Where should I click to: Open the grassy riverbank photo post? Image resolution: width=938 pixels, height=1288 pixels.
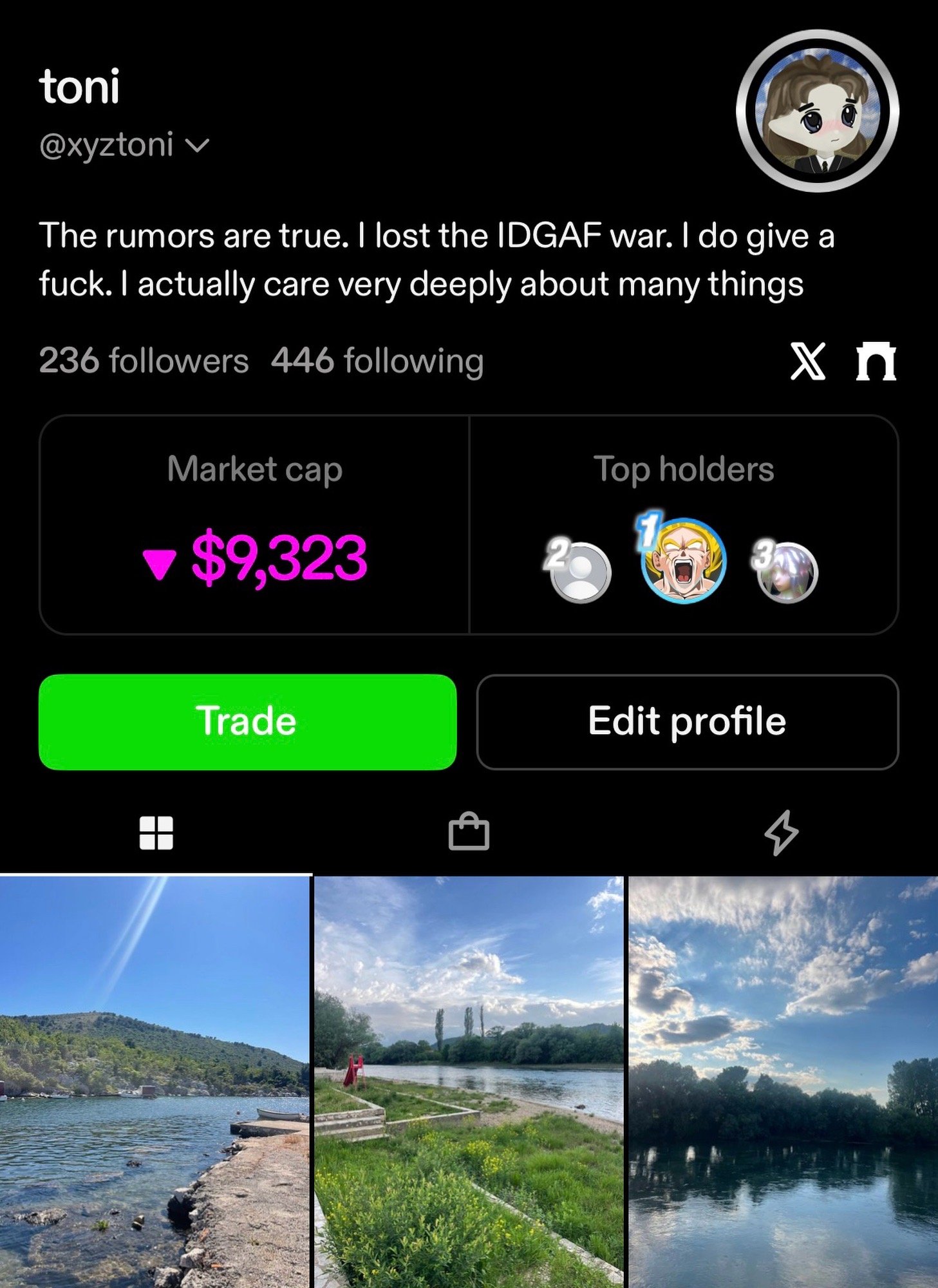469,1082
